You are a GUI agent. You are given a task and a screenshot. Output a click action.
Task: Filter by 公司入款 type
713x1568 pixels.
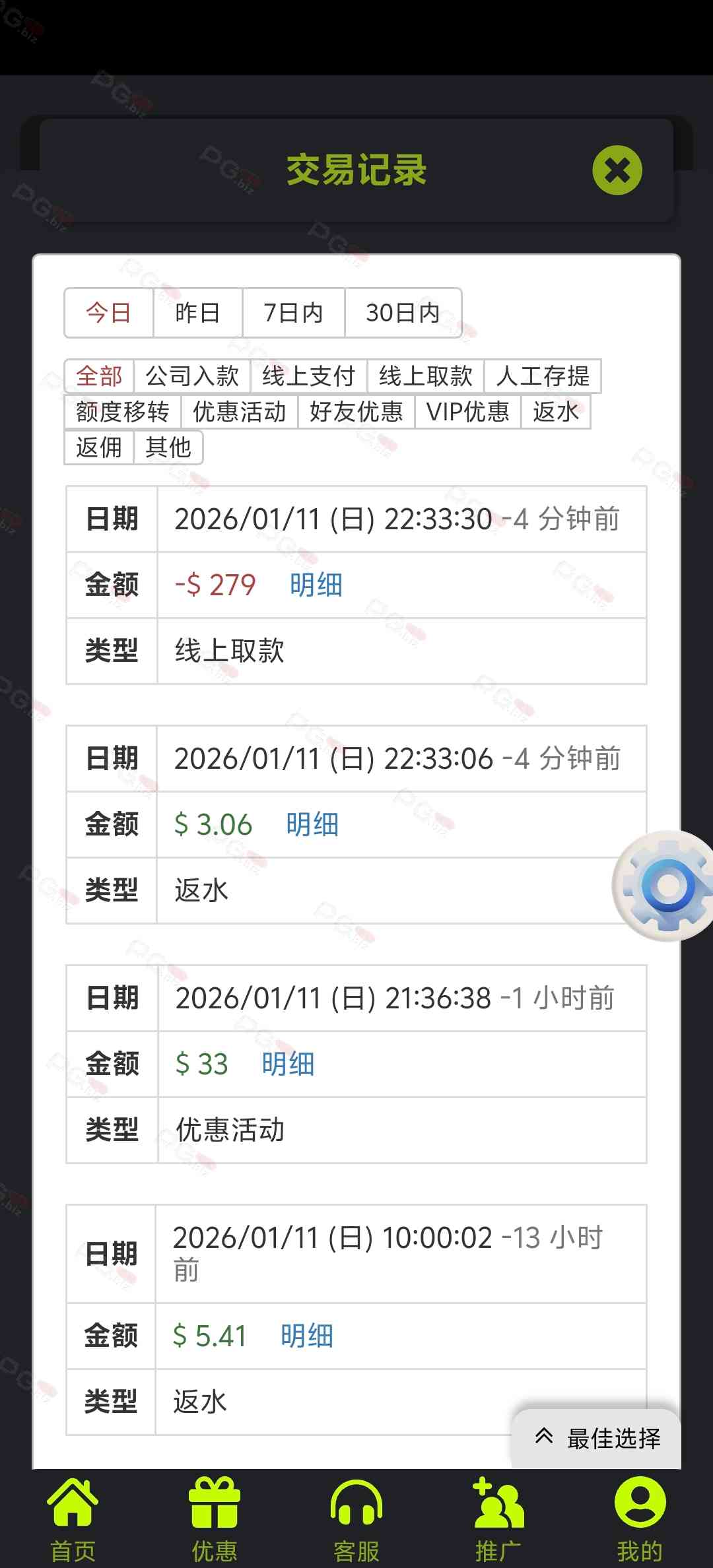[x=191, y=376]
